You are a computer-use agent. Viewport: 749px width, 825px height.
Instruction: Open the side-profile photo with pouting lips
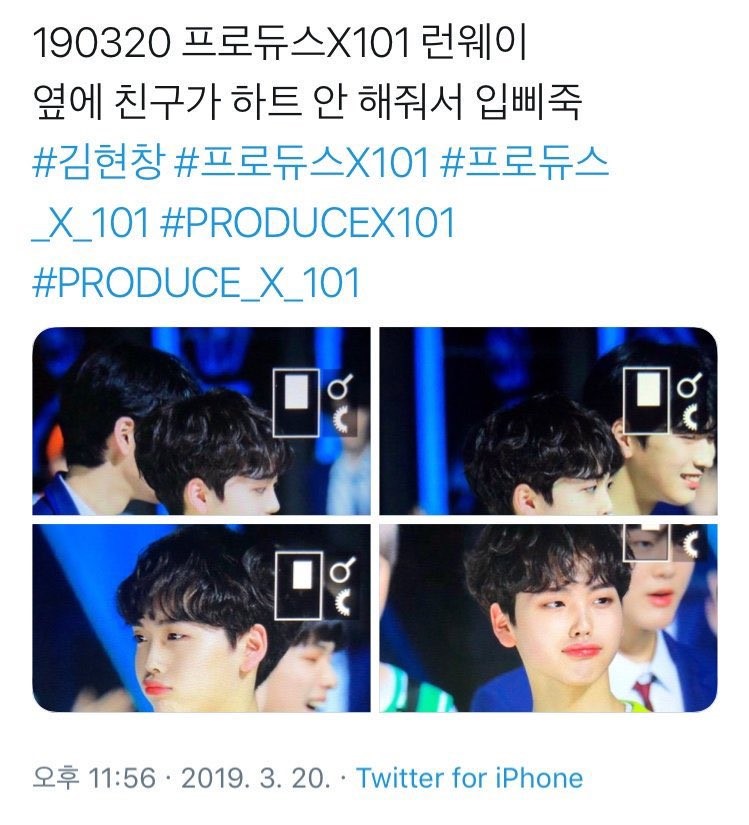click(x=201, y=617)
